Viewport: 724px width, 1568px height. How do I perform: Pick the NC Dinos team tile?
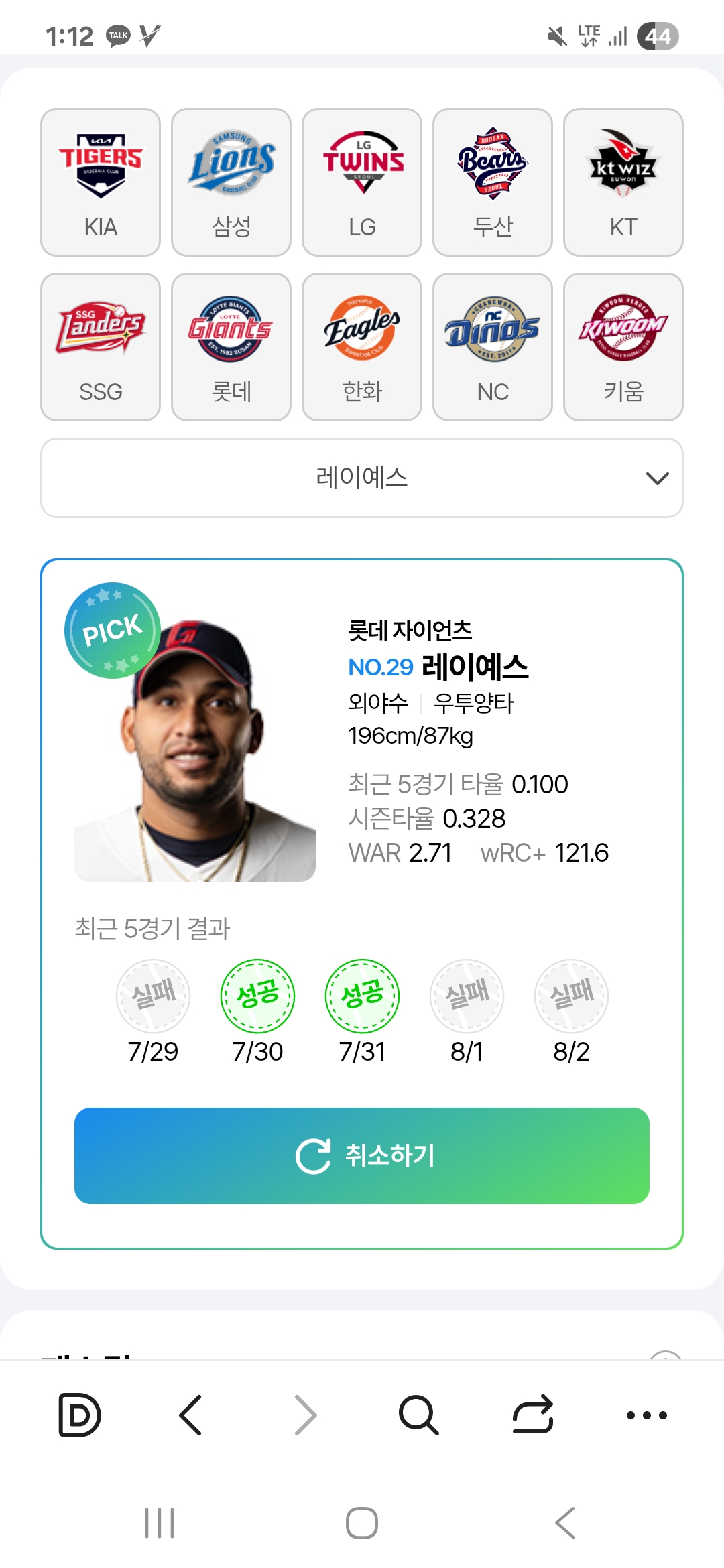493,347
